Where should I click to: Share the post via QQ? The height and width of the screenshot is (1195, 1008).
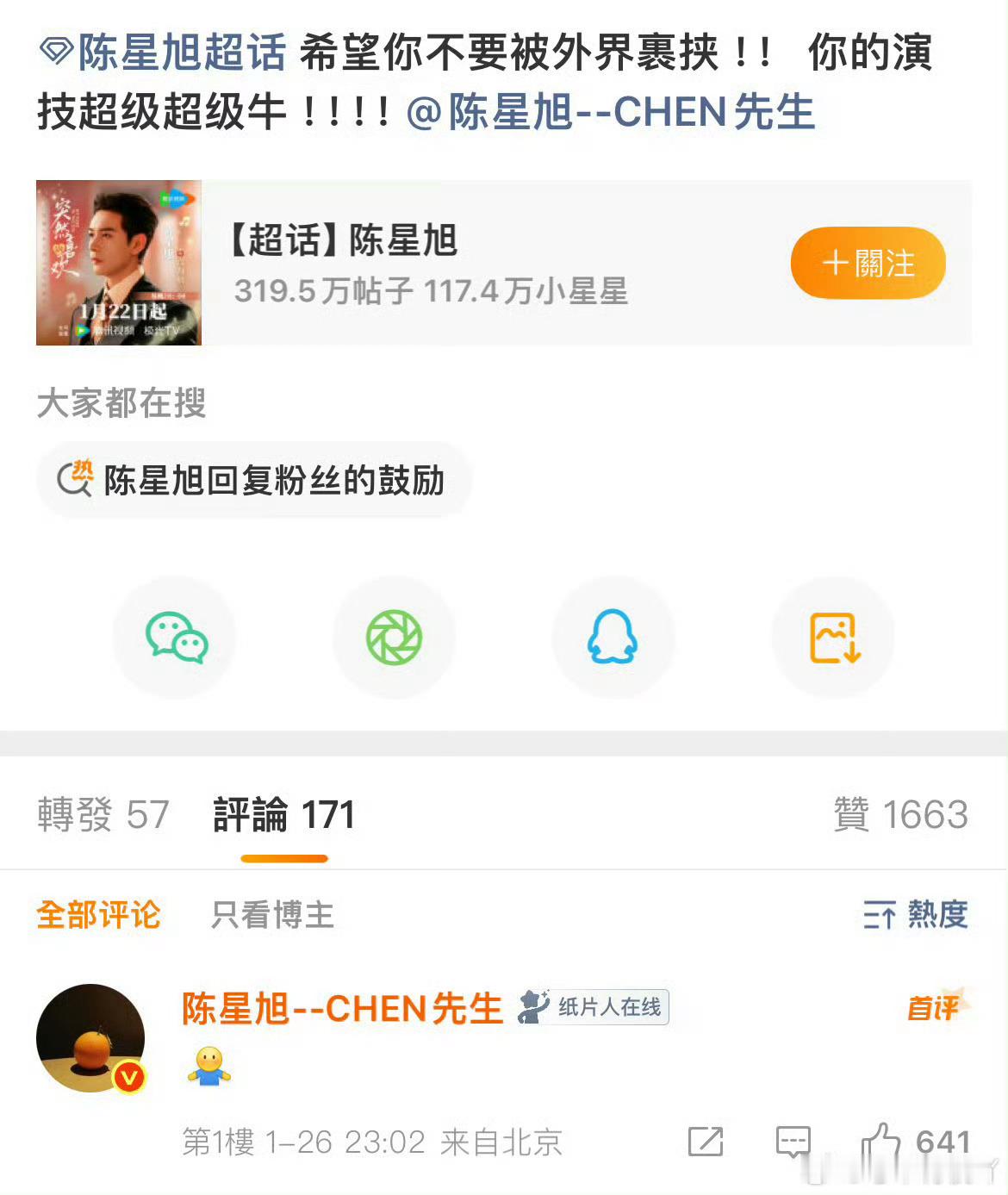[x=613, y=636]
